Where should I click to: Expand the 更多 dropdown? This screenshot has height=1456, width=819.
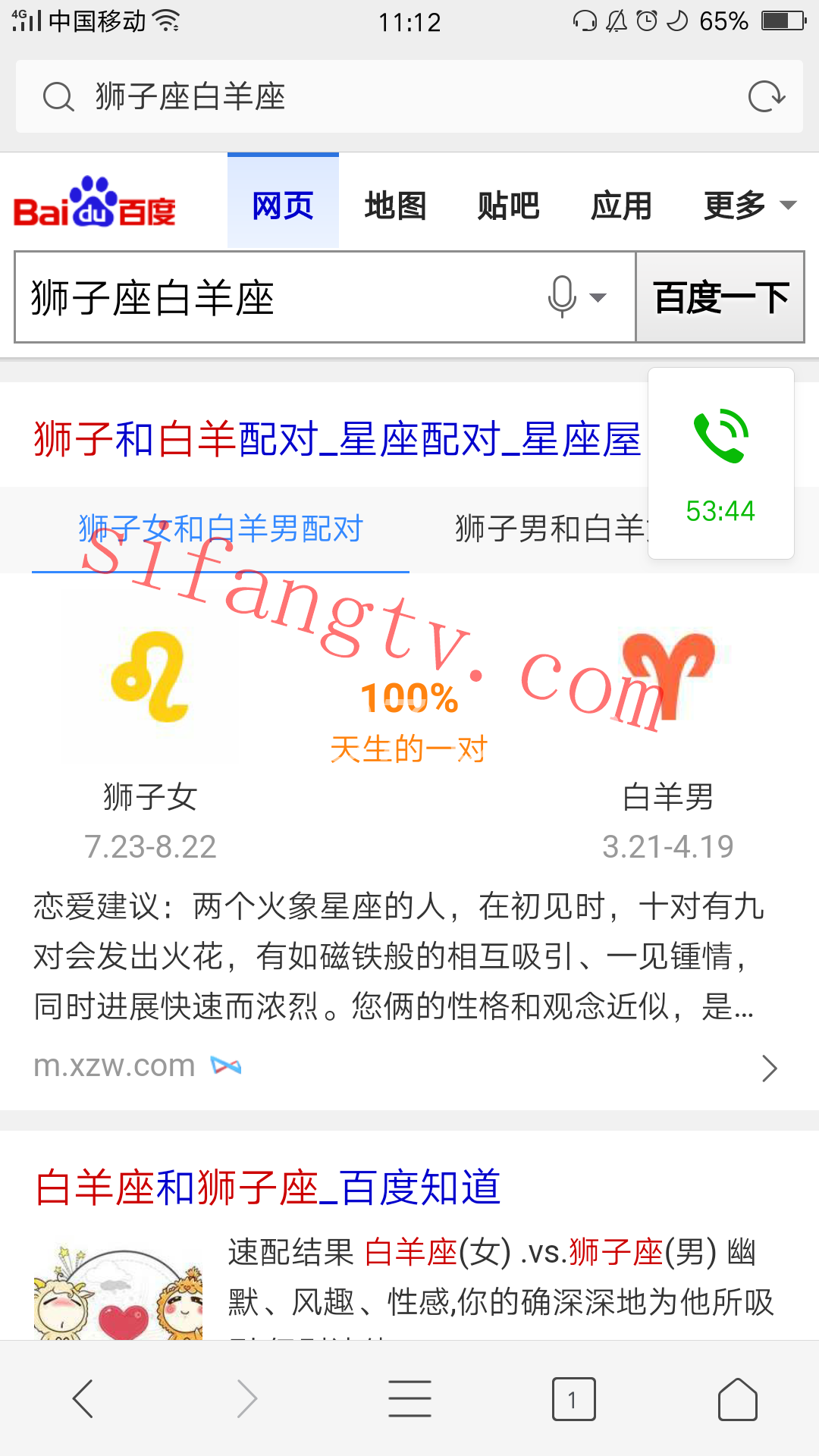pyautogui.click(x=749, y=205)
